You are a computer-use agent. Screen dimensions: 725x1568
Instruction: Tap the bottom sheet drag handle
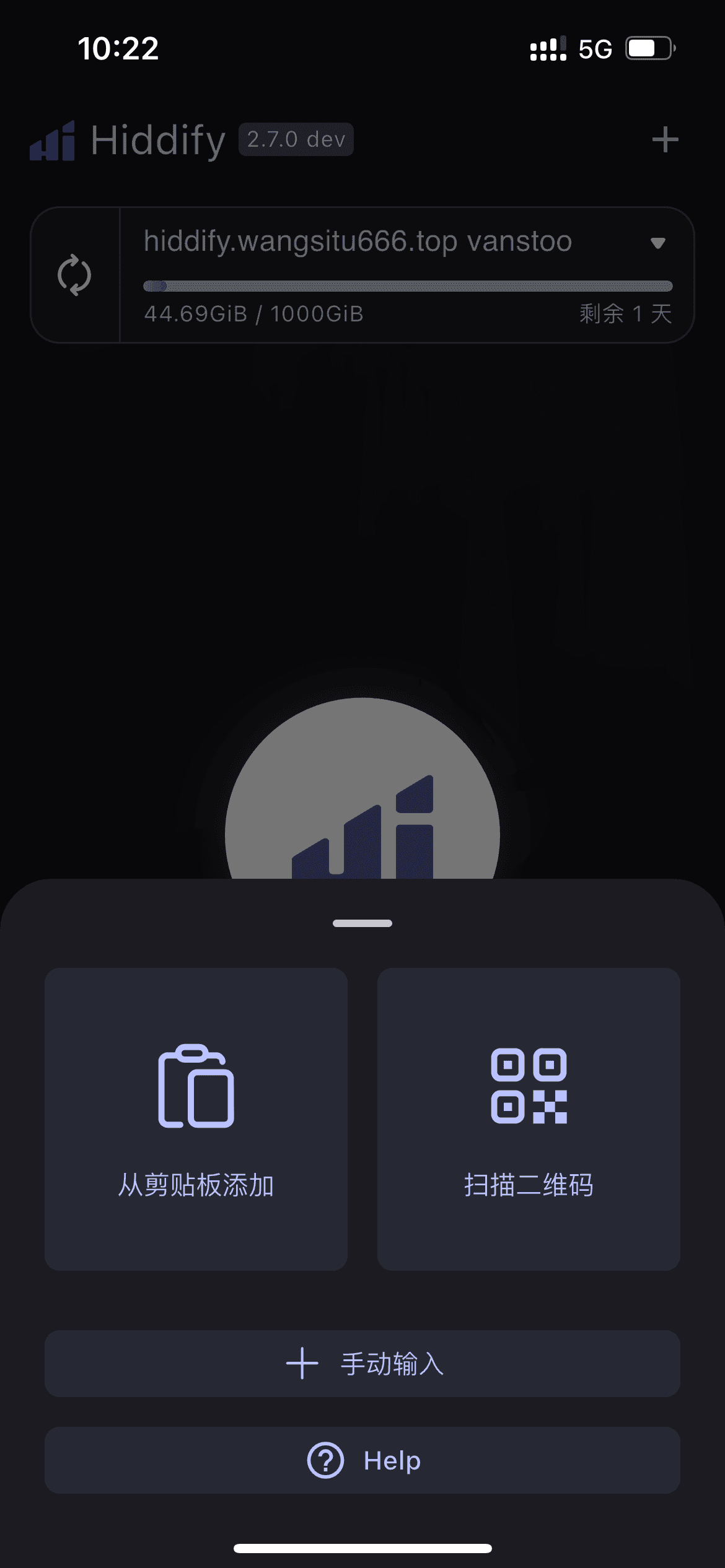click(362, 923)
